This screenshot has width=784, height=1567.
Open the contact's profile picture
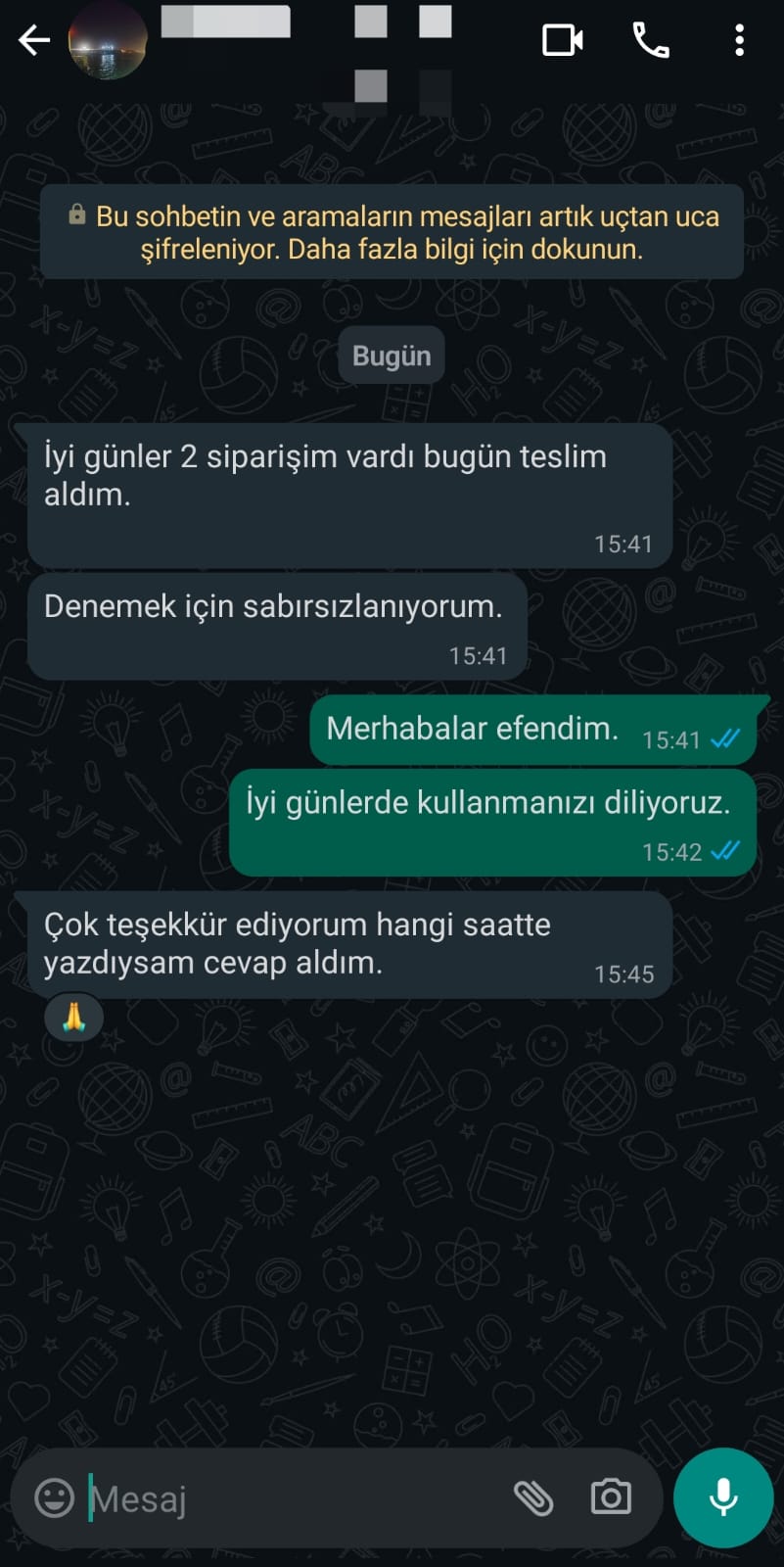(x=107, y=40)
